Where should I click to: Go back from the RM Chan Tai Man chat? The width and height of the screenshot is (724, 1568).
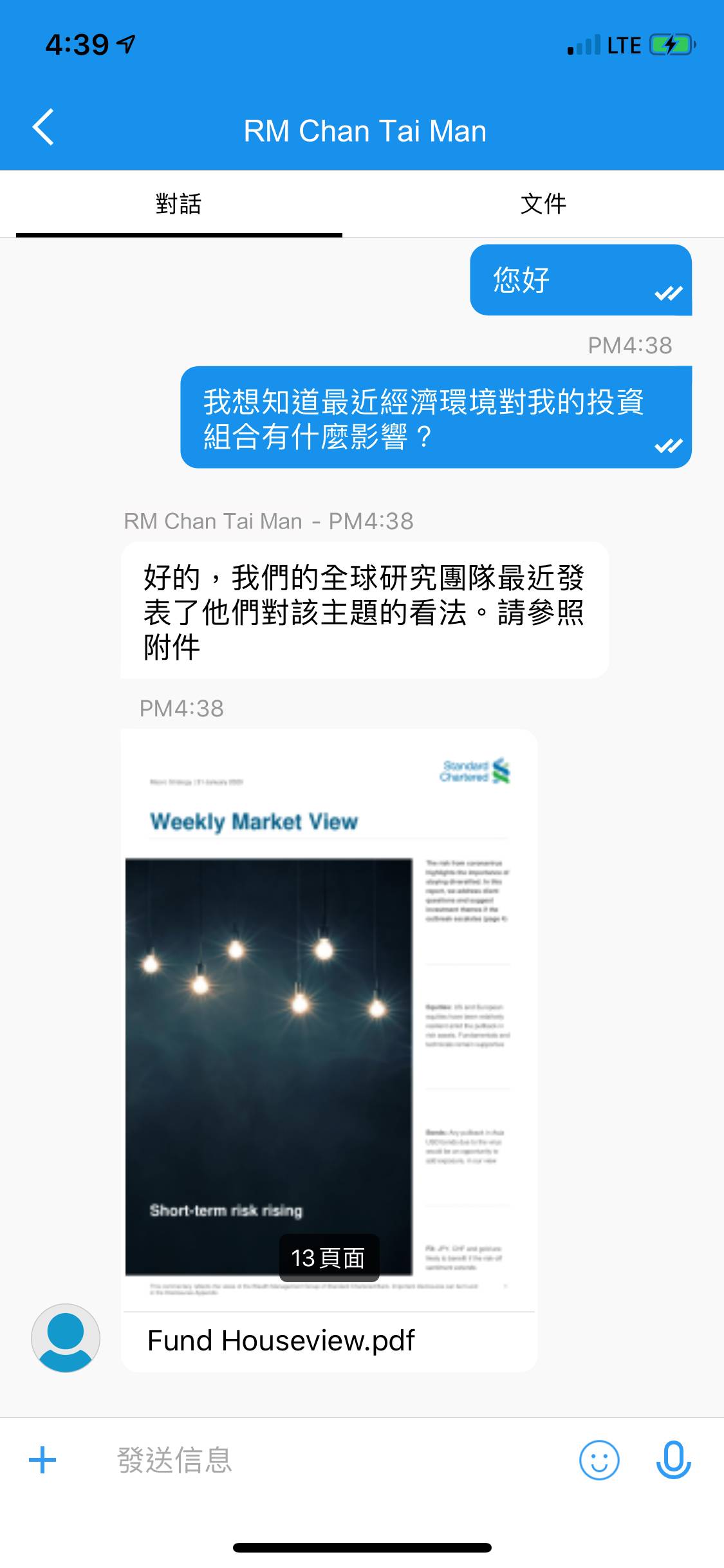click(44, 127)
